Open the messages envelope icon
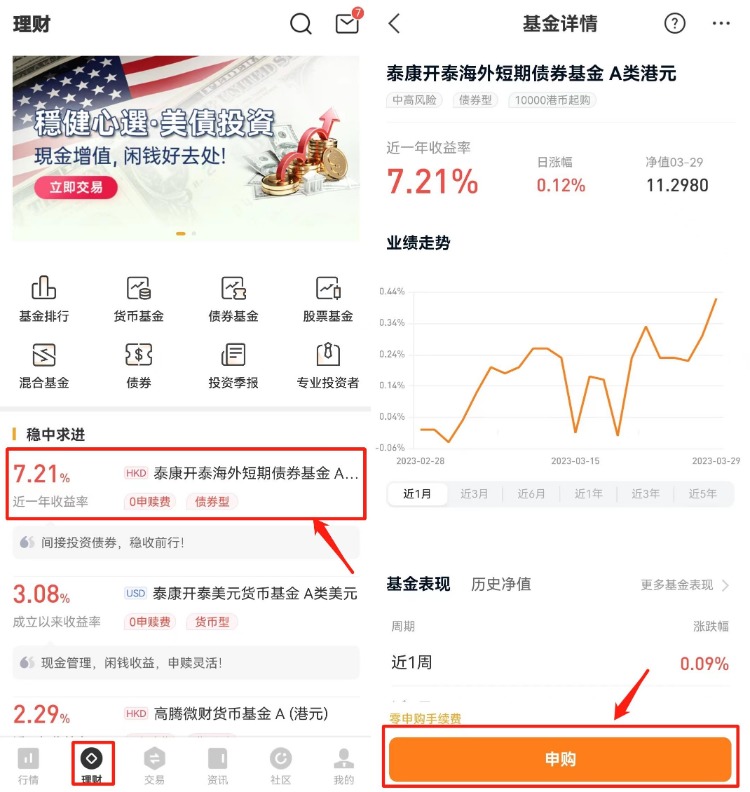This screenshot has width=750, height=792. (347, 24)
